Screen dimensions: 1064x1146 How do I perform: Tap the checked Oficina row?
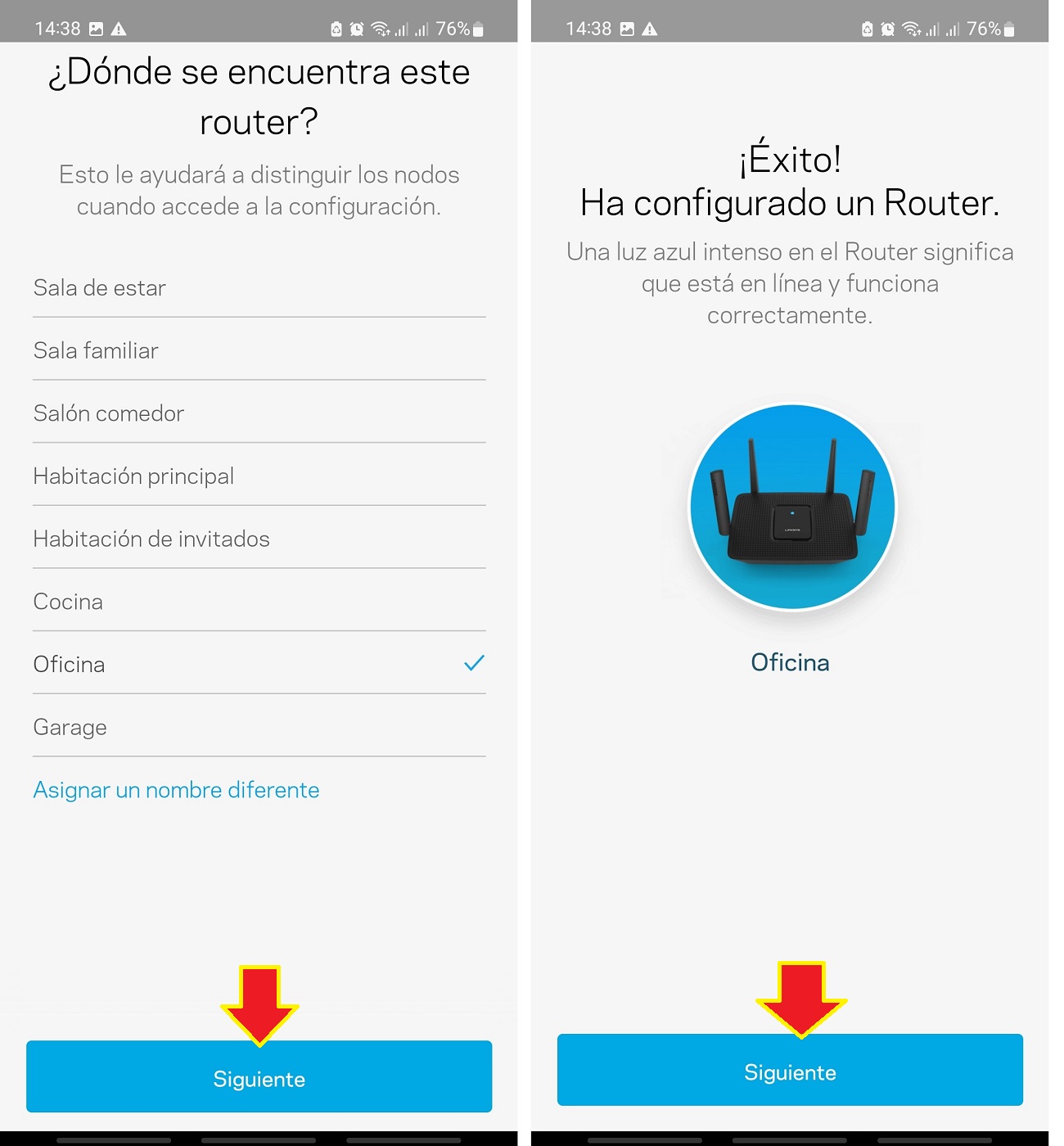click(x=259, y=664)
